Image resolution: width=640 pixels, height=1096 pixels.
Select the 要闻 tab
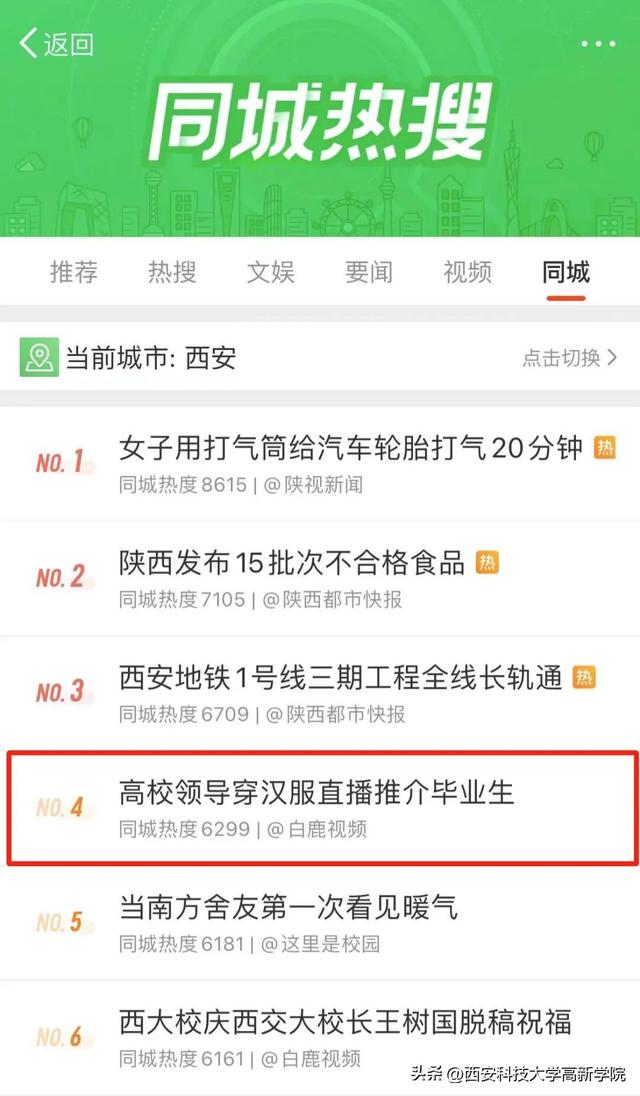click(369, 271)
